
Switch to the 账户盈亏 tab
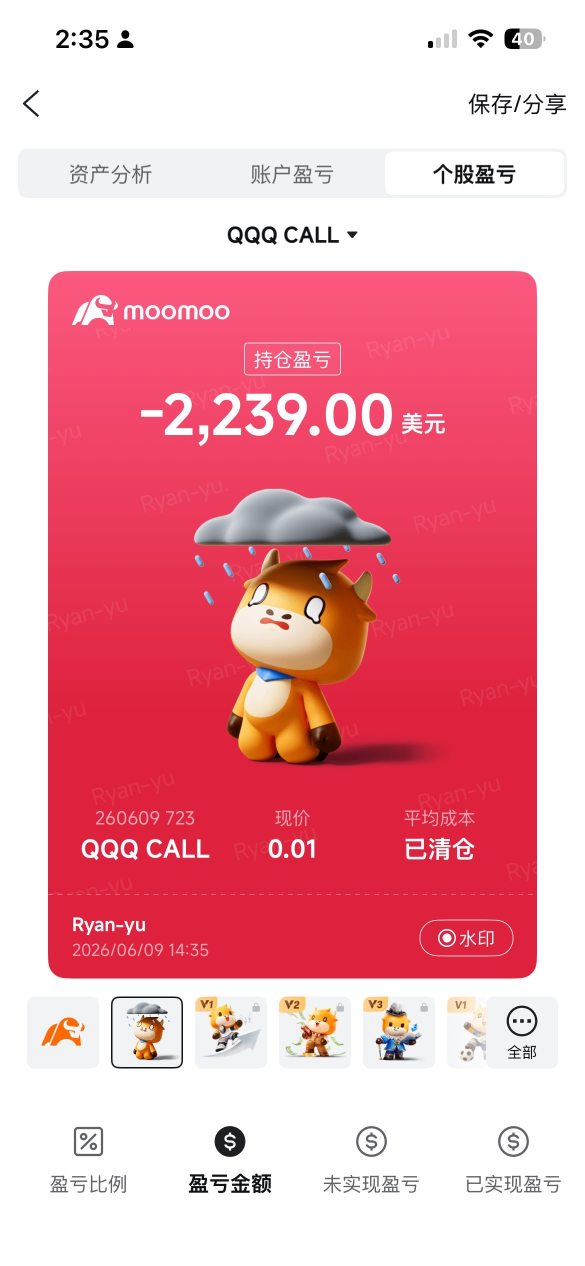click(292, 174)
